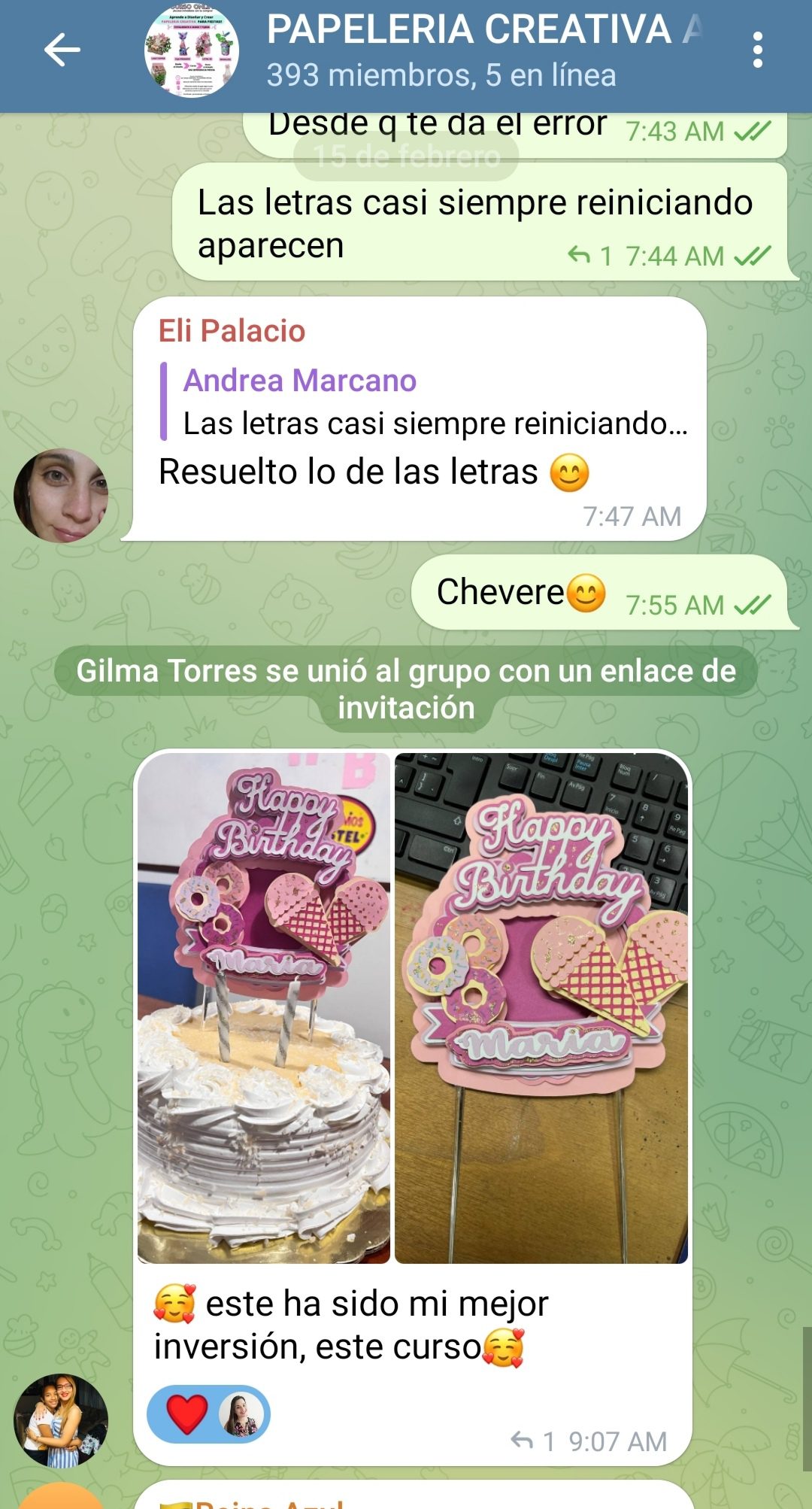Open Eli Palacio's name on message
812x1509 pixels.
(232, 331)
